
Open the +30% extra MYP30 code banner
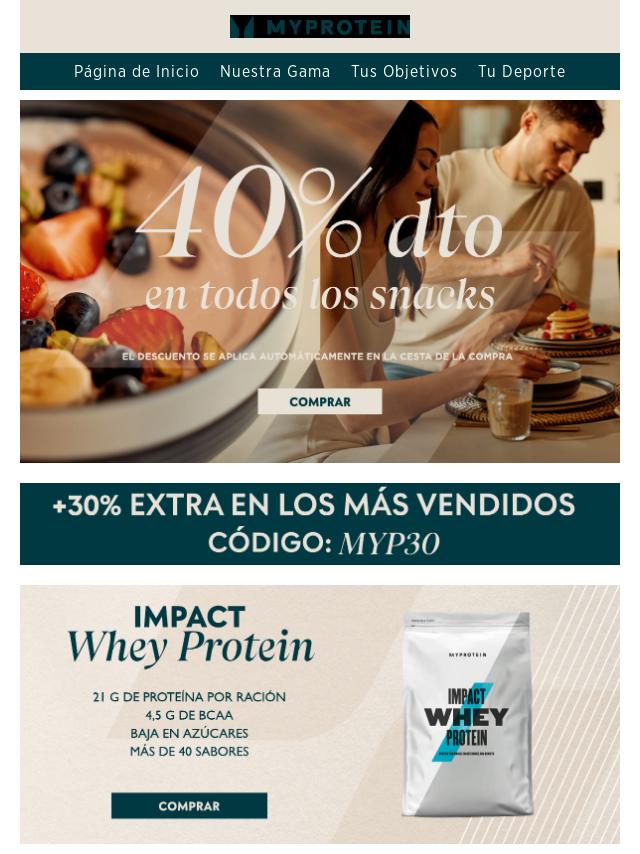coord(320,524)
